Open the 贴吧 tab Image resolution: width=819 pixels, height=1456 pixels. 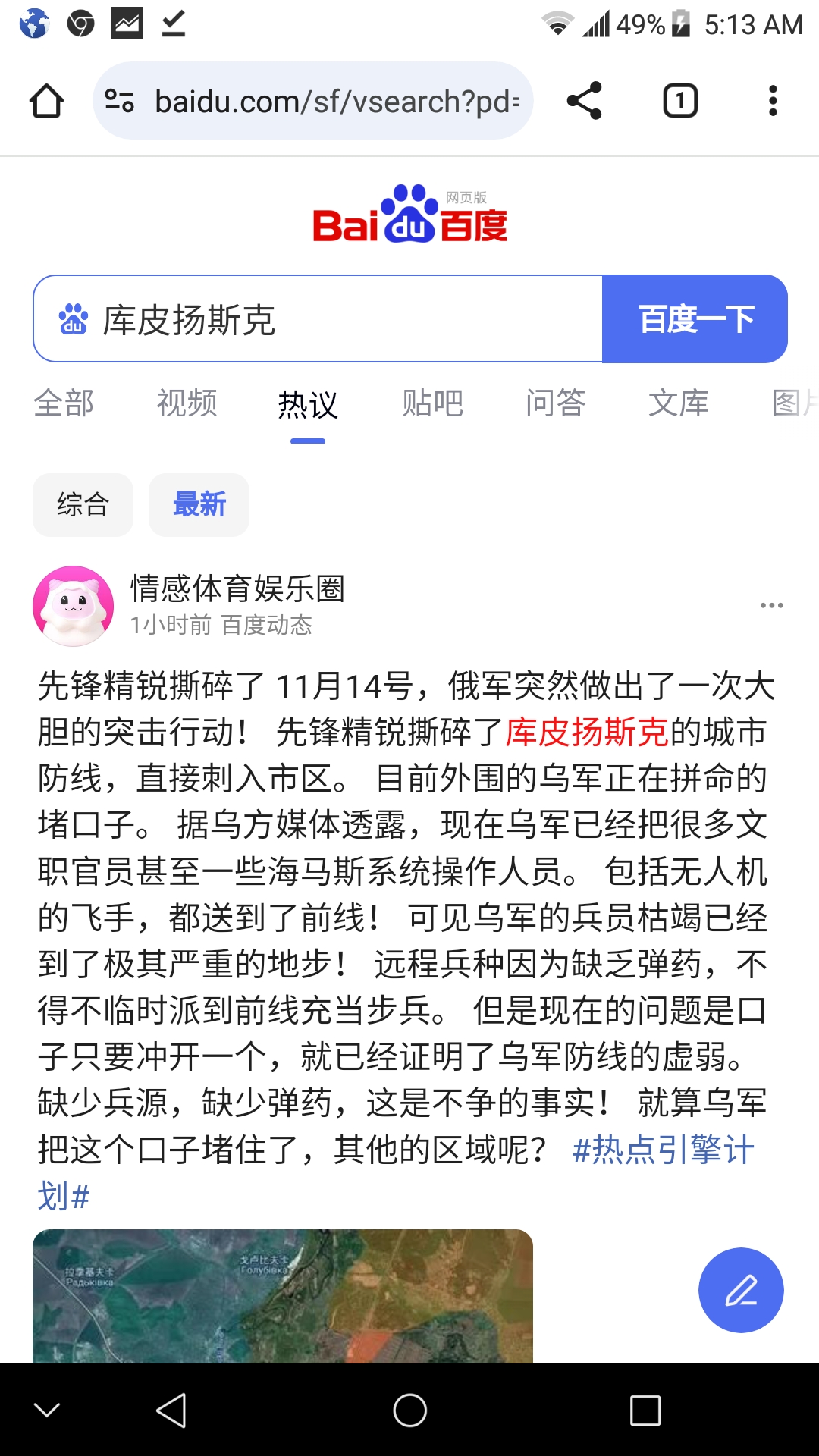434,403
